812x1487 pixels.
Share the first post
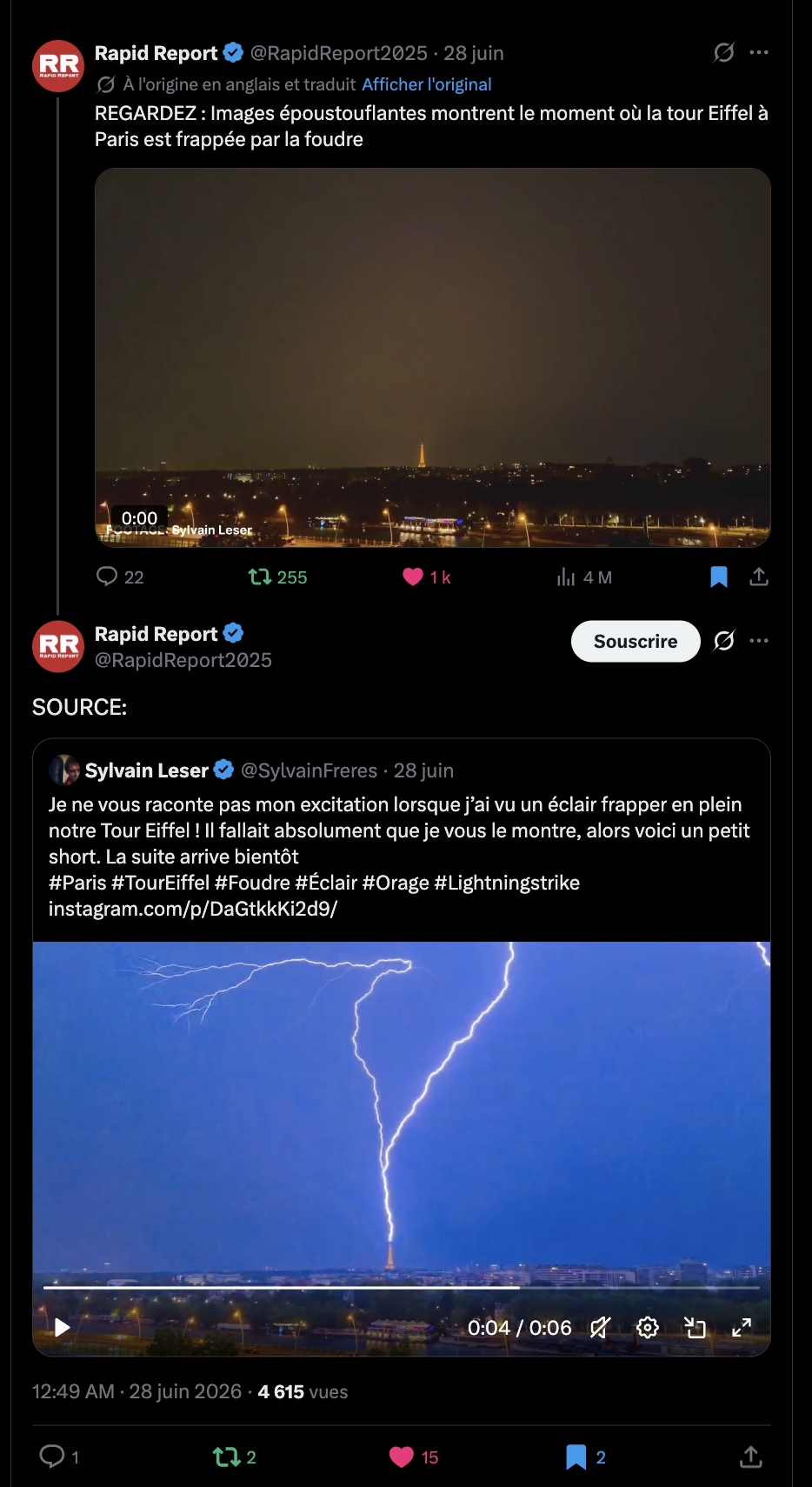[759, 577]
